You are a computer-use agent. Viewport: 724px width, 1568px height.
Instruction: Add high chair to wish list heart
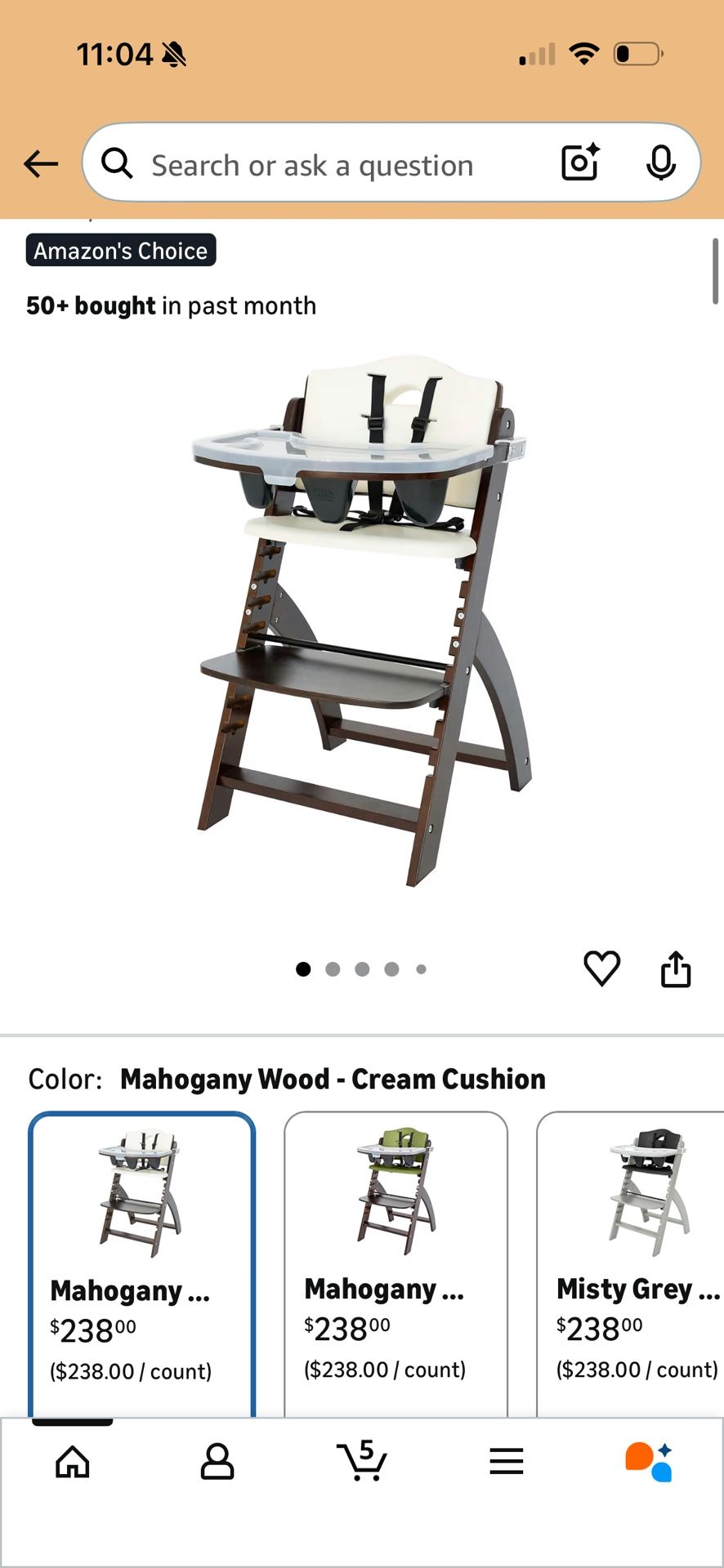(601, 969)
